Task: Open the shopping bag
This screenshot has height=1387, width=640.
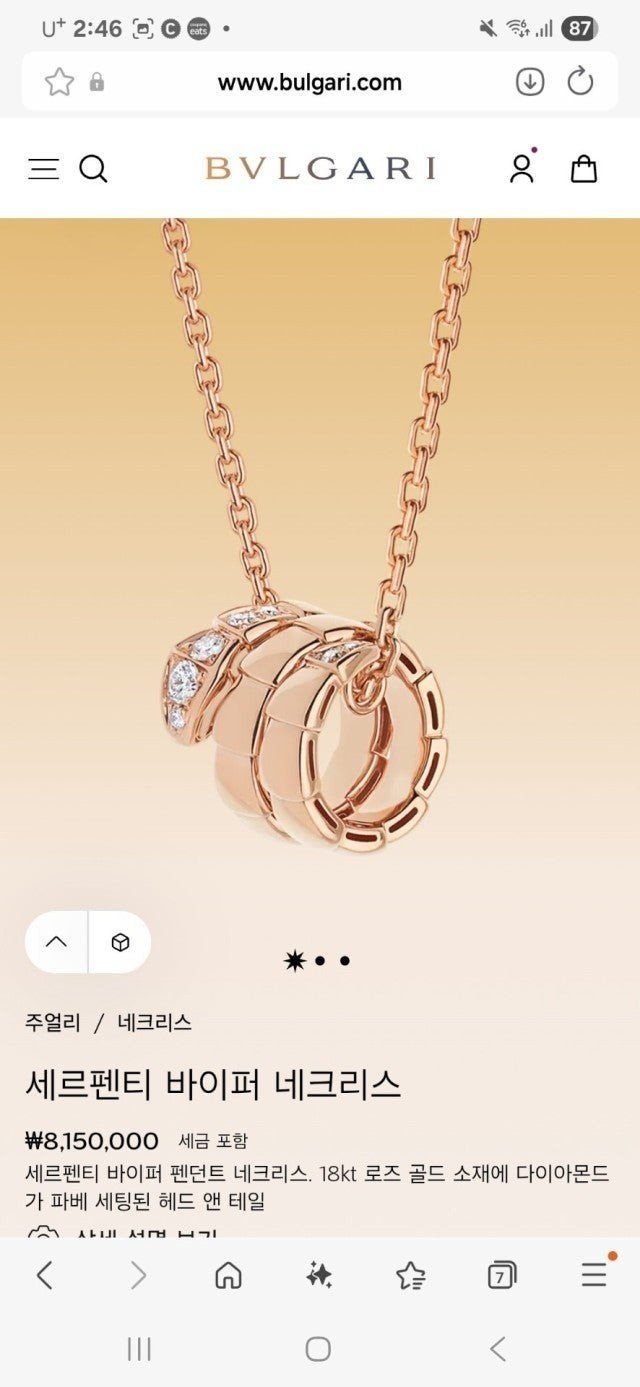Action: (x=584, y=169)
